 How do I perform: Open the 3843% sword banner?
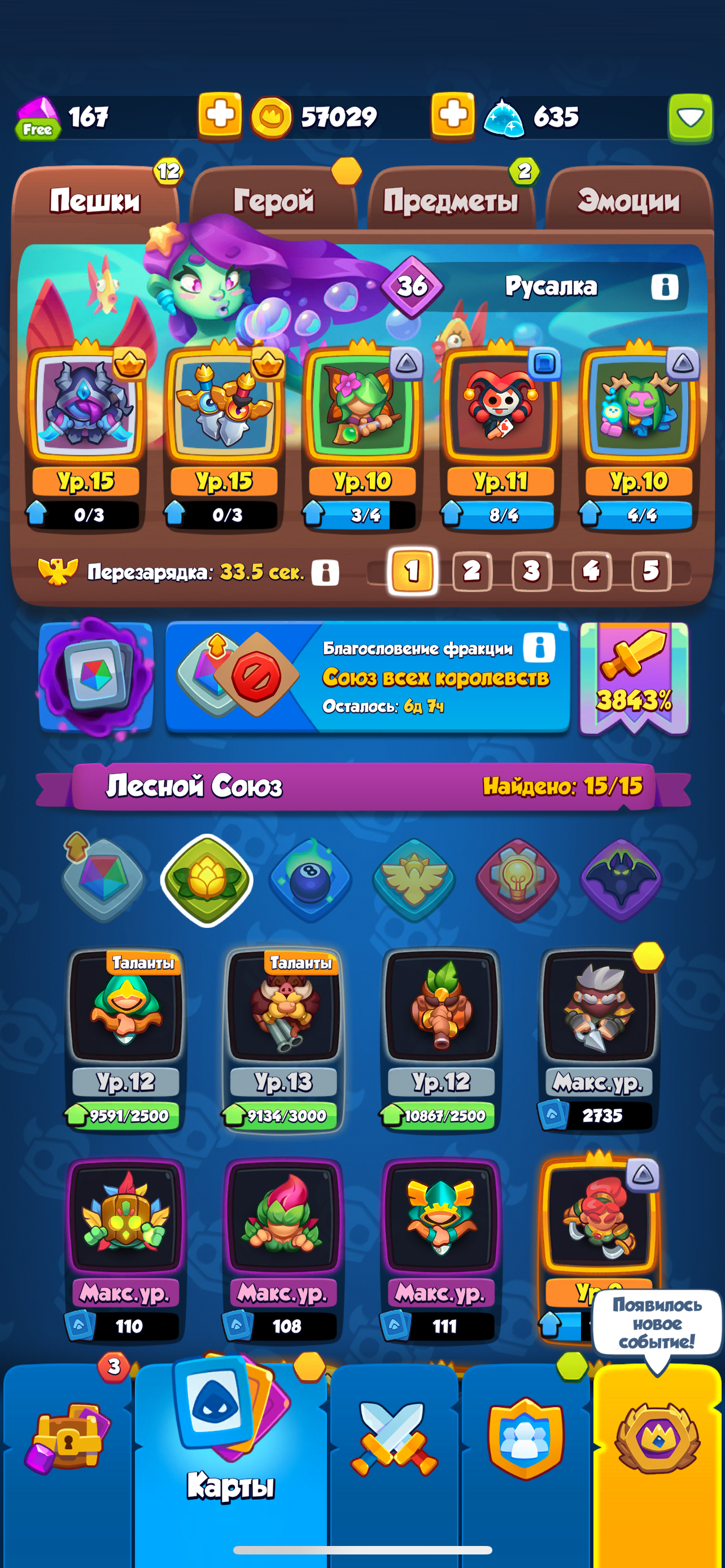tap(634, 678)
